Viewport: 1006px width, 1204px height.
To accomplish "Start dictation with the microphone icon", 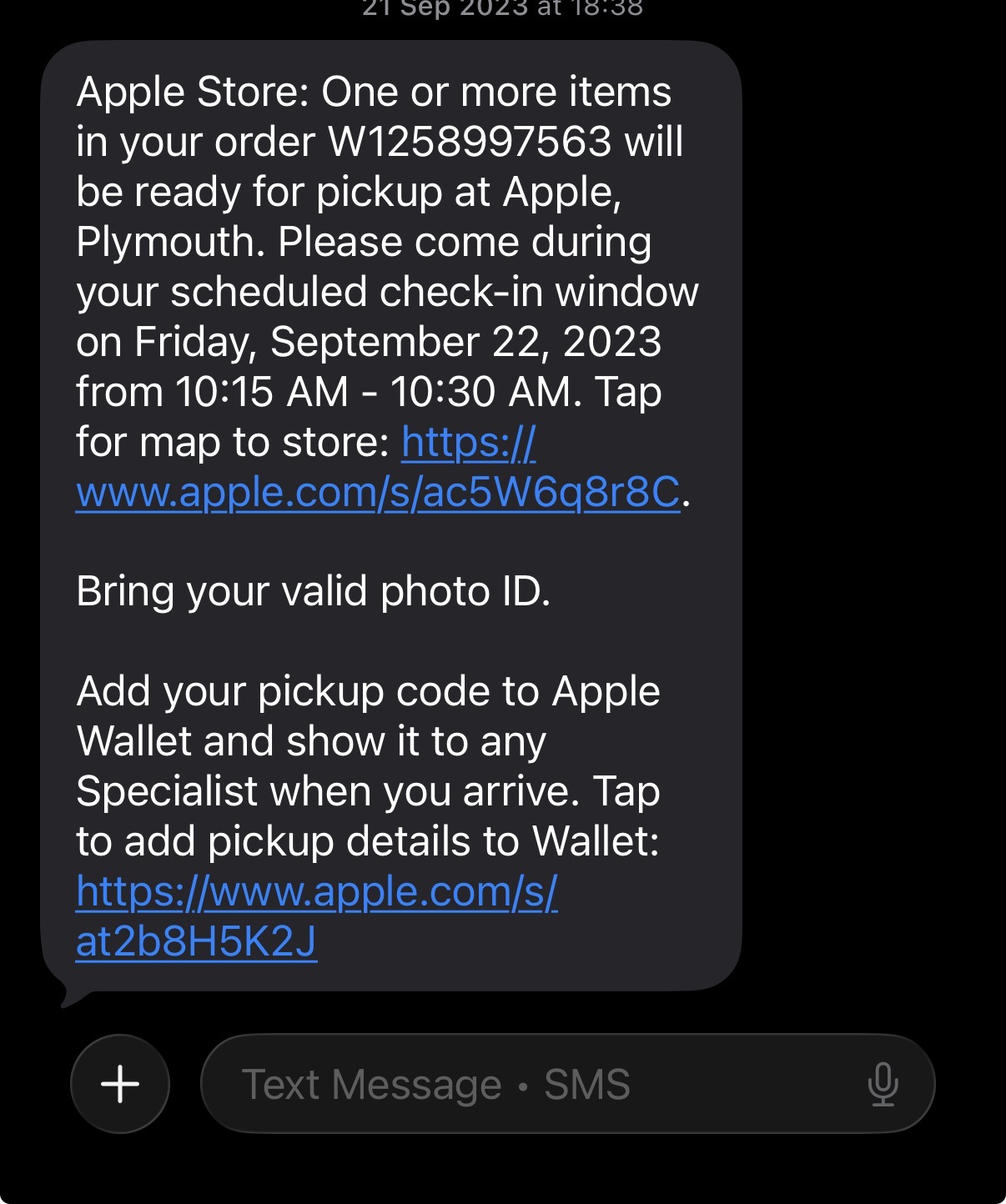I will point(883,1084).
